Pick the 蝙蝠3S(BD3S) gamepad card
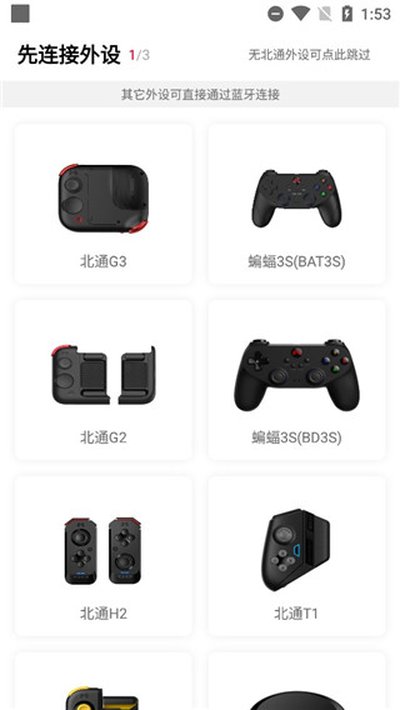400x710 pixels. coord(297,380)
